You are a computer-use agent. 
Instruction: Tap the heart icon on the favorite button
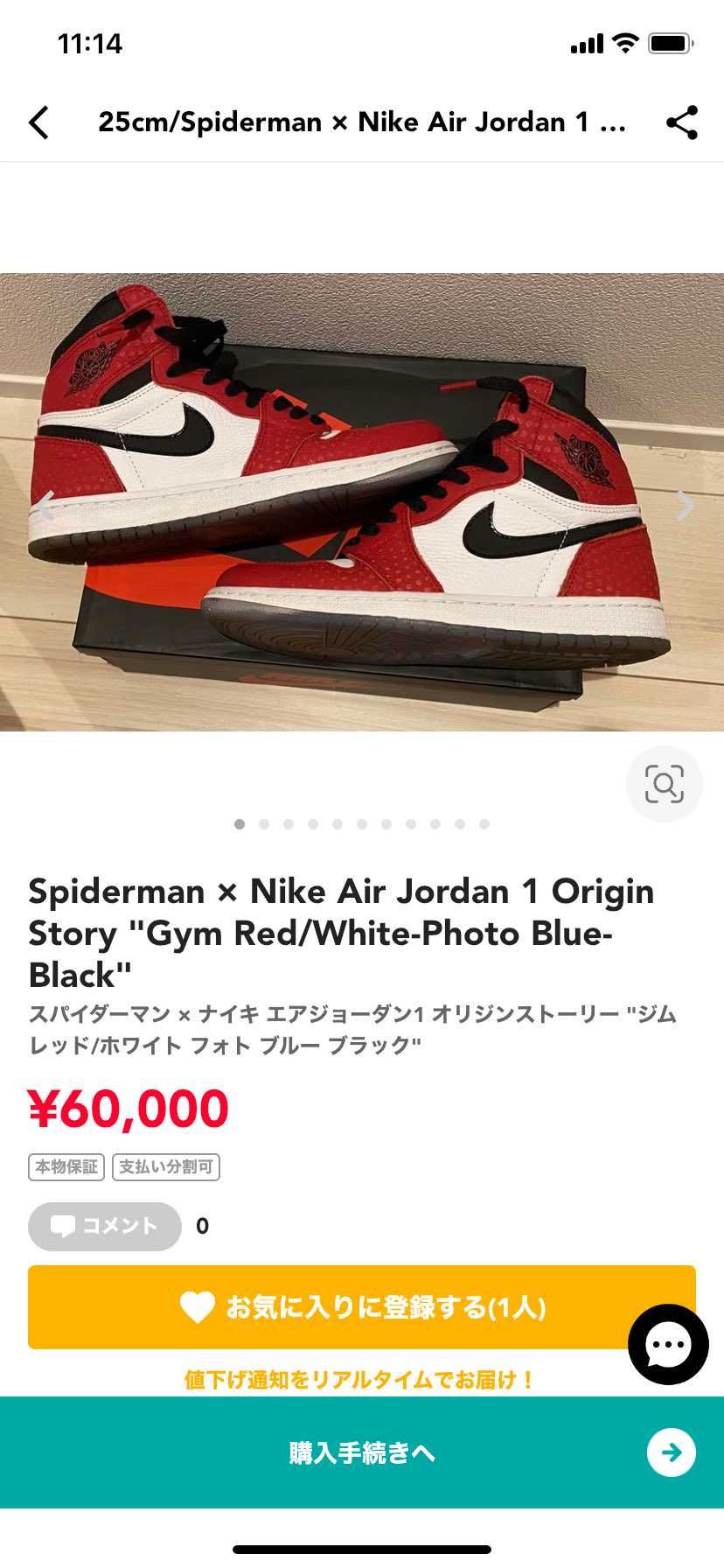click(197, 1307)
